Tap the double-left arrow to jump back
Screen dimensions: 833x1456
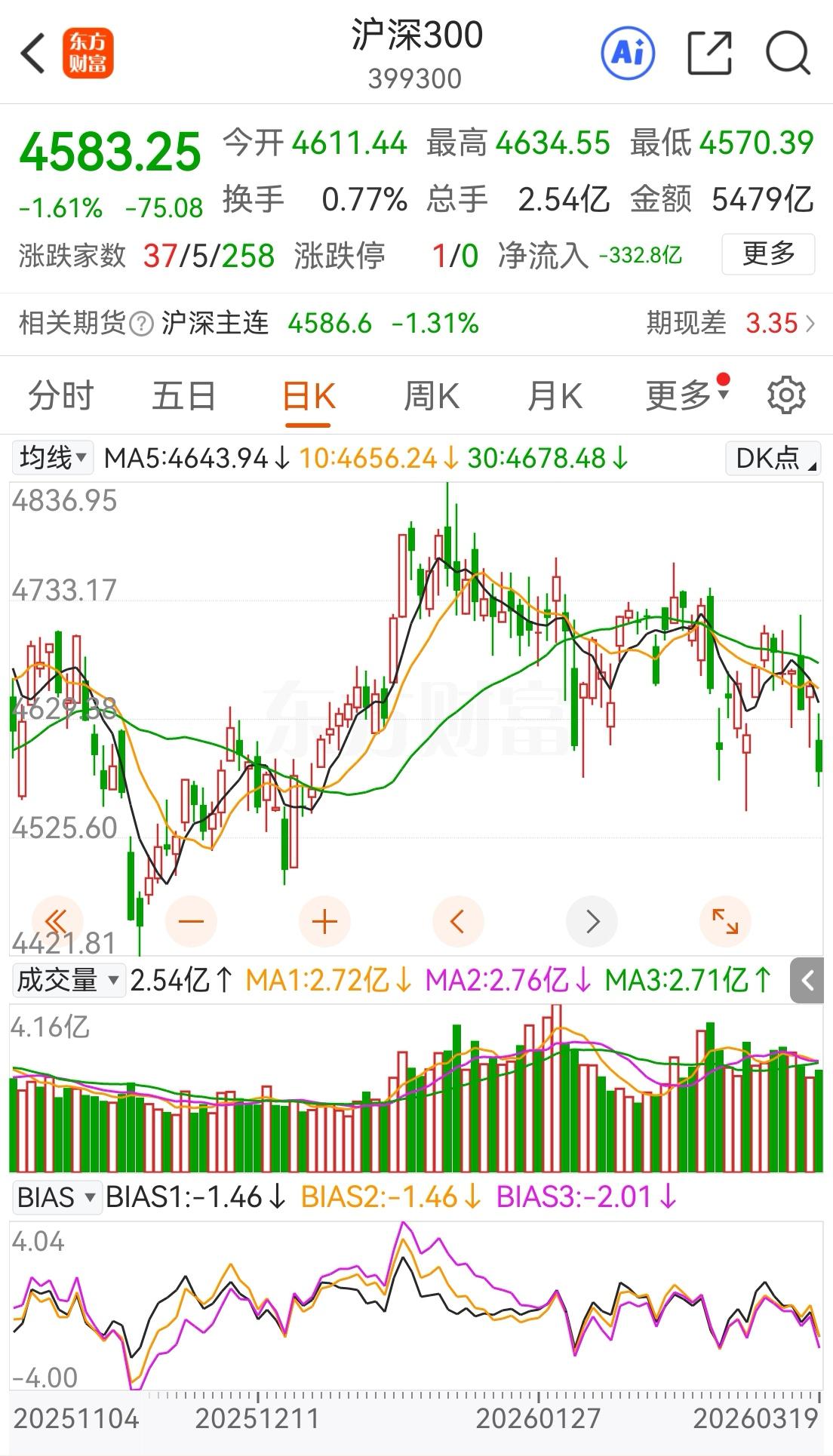click(58, 920)
